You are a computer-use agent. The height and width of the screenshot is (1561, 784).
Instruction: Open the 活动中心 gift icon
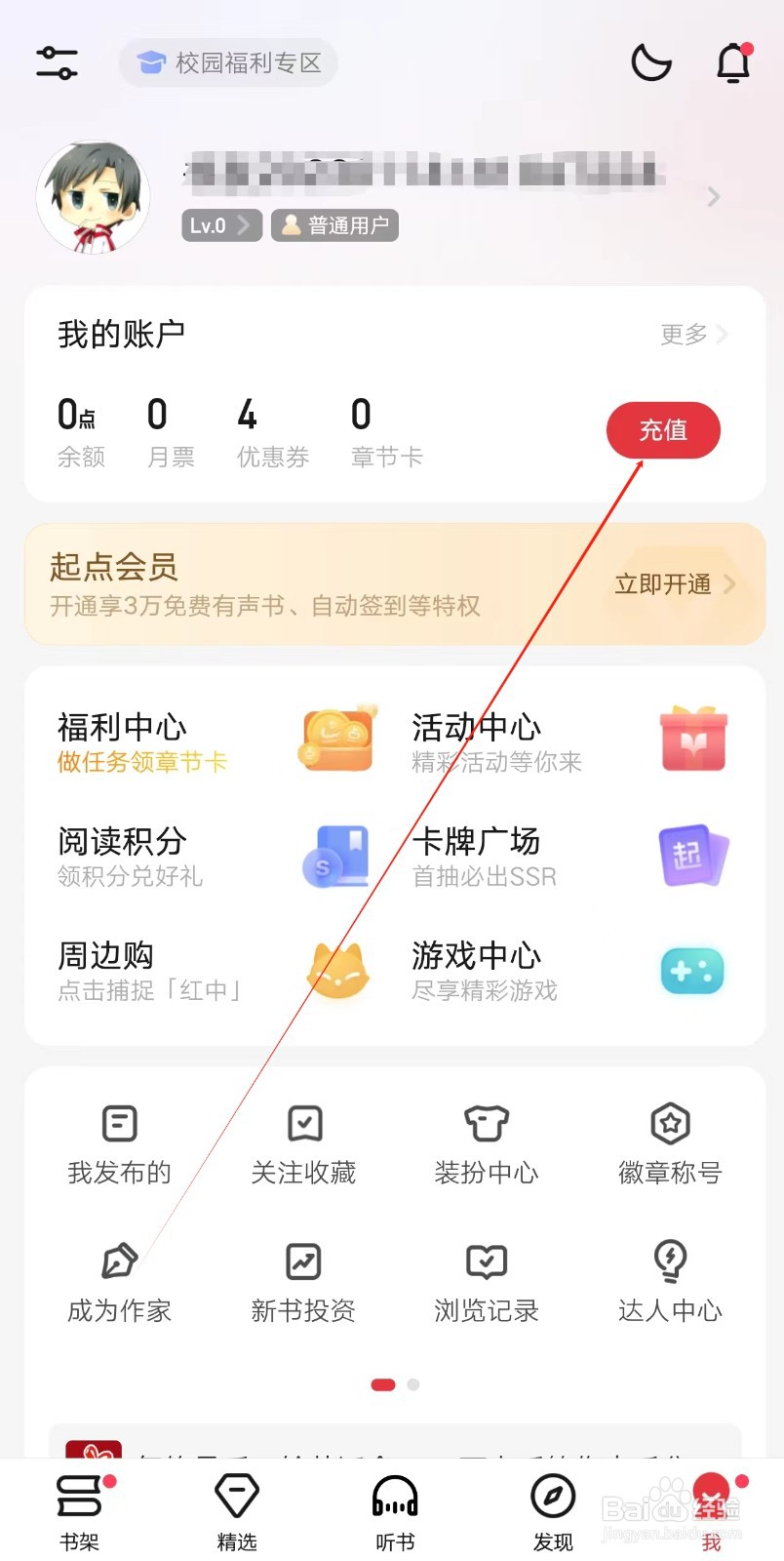pos(693,740)
